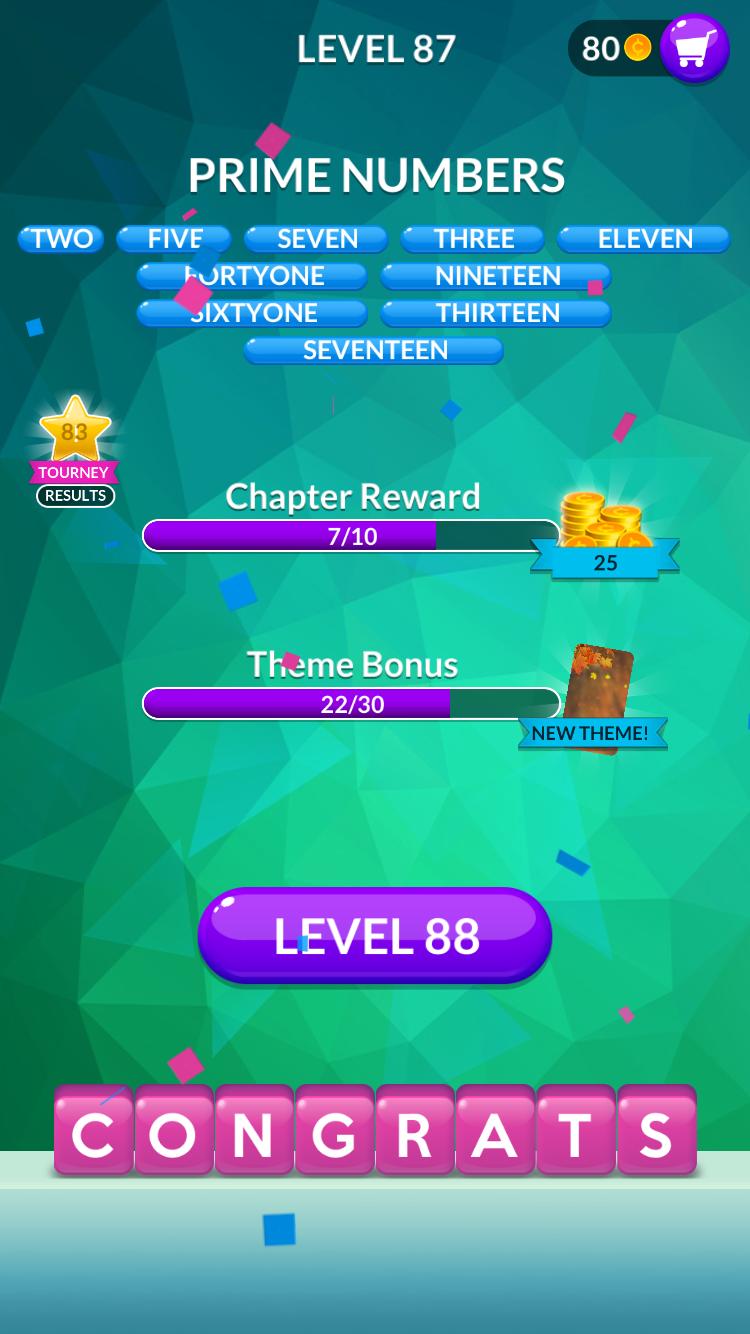
Task: Open the shop cart icon
Action: 694,47
